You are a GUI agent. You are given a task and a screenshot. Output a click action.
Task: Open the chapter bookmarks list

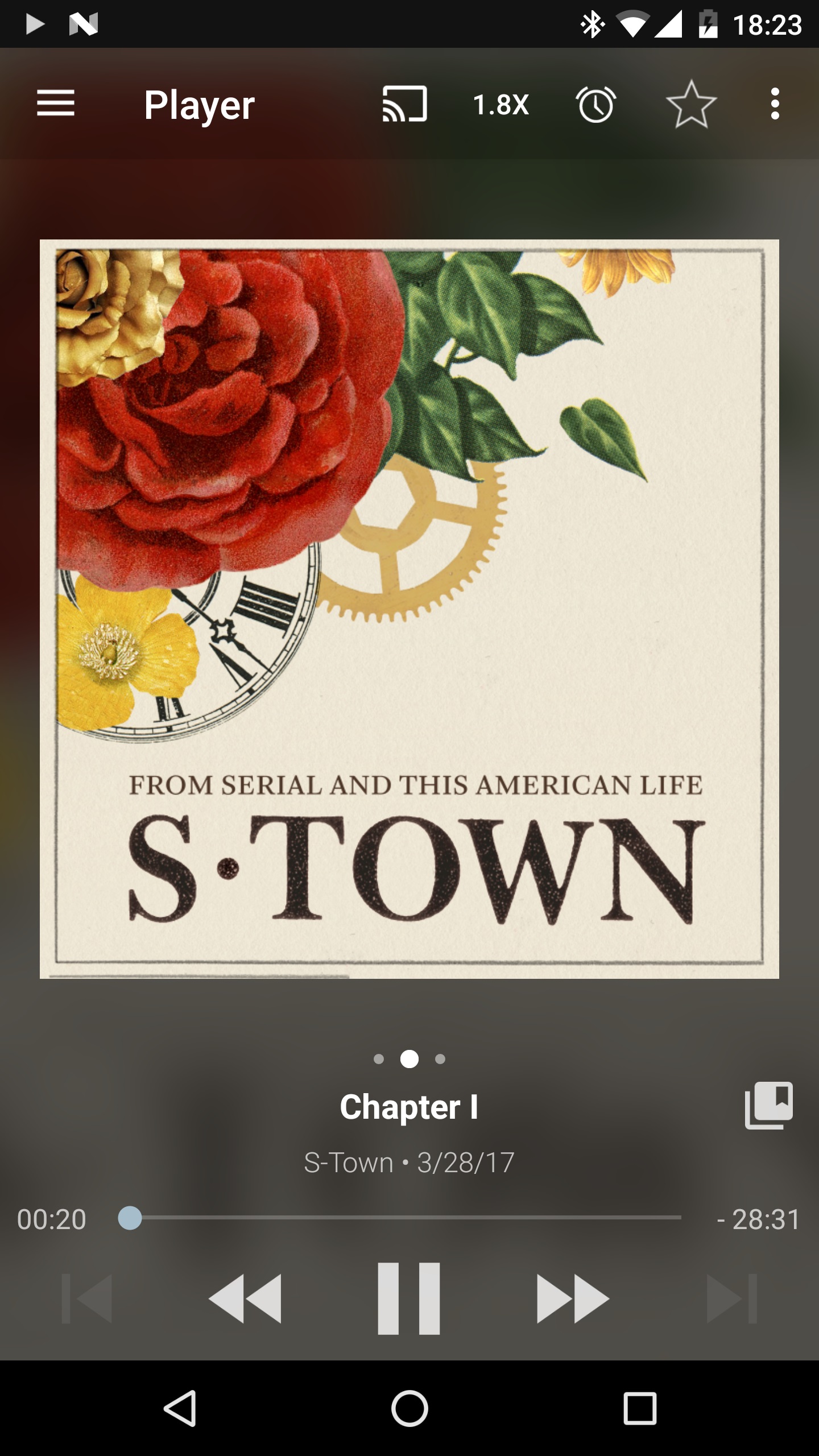[769, 1105]
